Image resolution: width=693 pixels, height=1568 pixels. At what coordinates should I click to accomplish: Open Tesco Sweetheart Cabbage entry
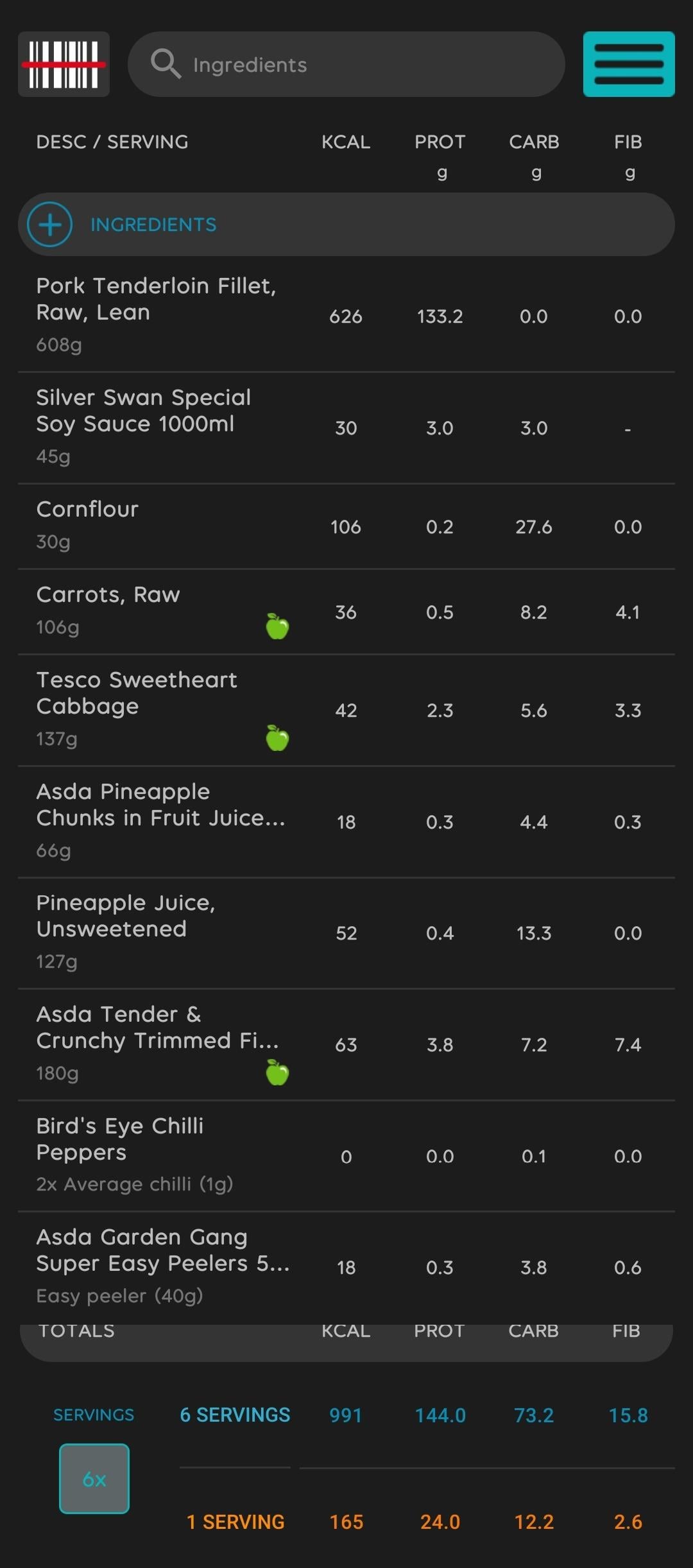(x=346, y=711)
